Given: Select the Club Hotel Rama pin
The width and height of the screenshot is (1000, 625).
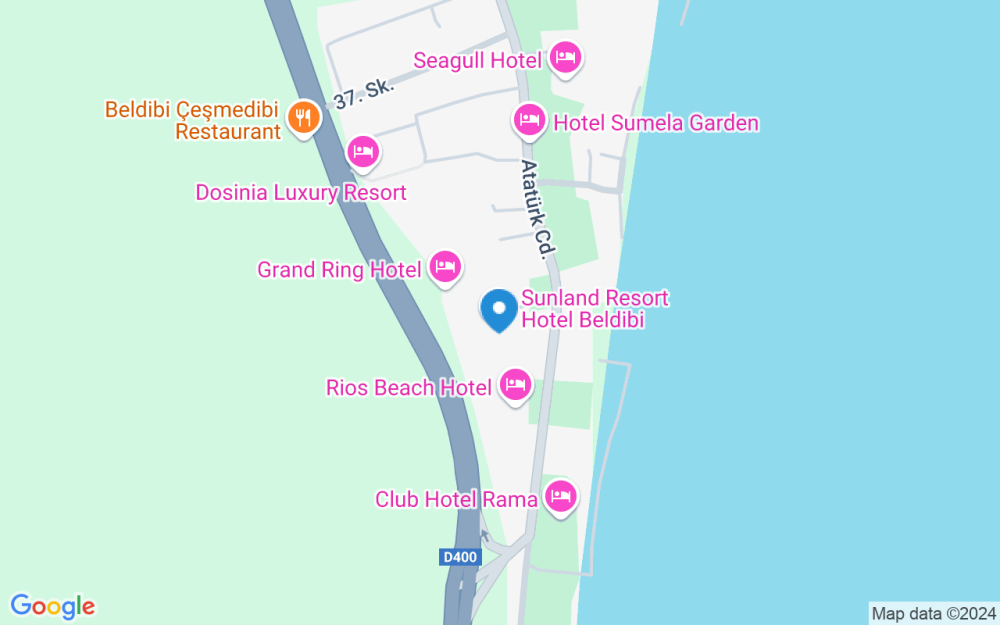Looking at the screenshot, I should coord(561,496).
